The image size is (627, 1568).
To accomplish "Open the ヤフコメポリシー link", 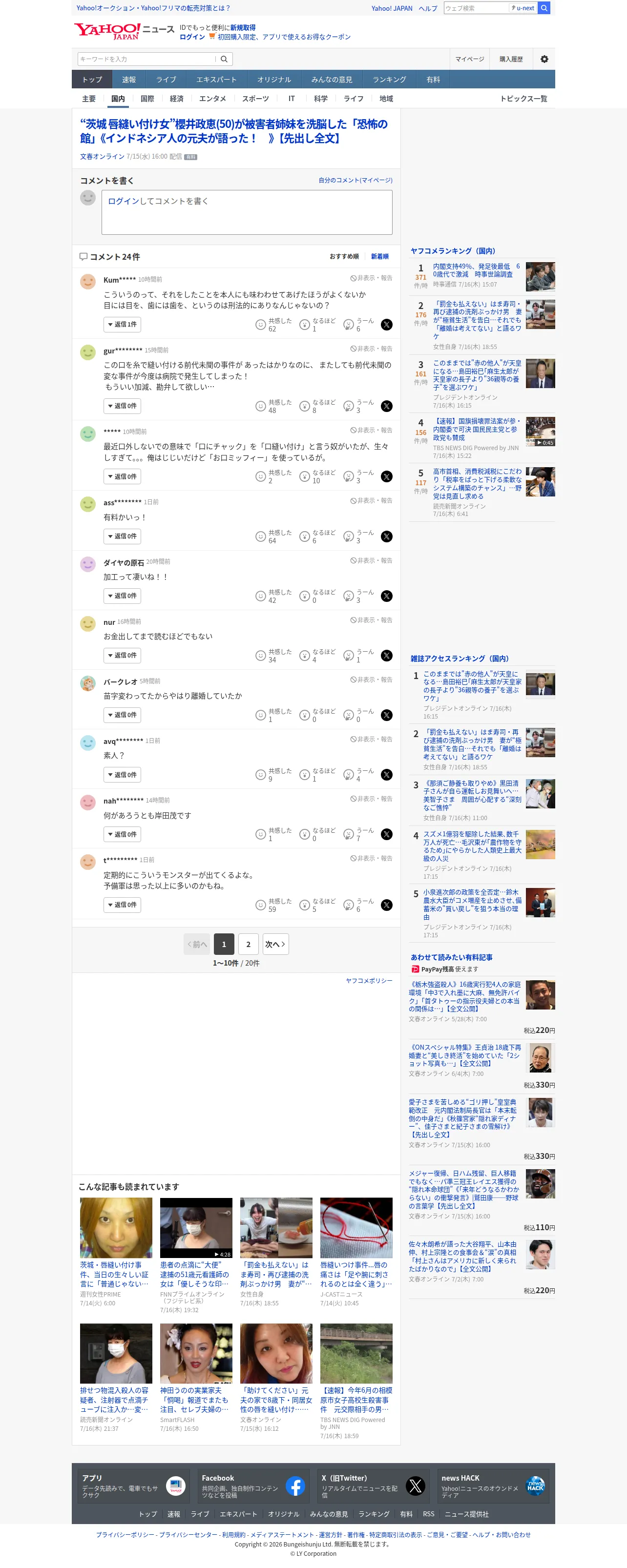I will pyautogui.click(x=369, y=981).
